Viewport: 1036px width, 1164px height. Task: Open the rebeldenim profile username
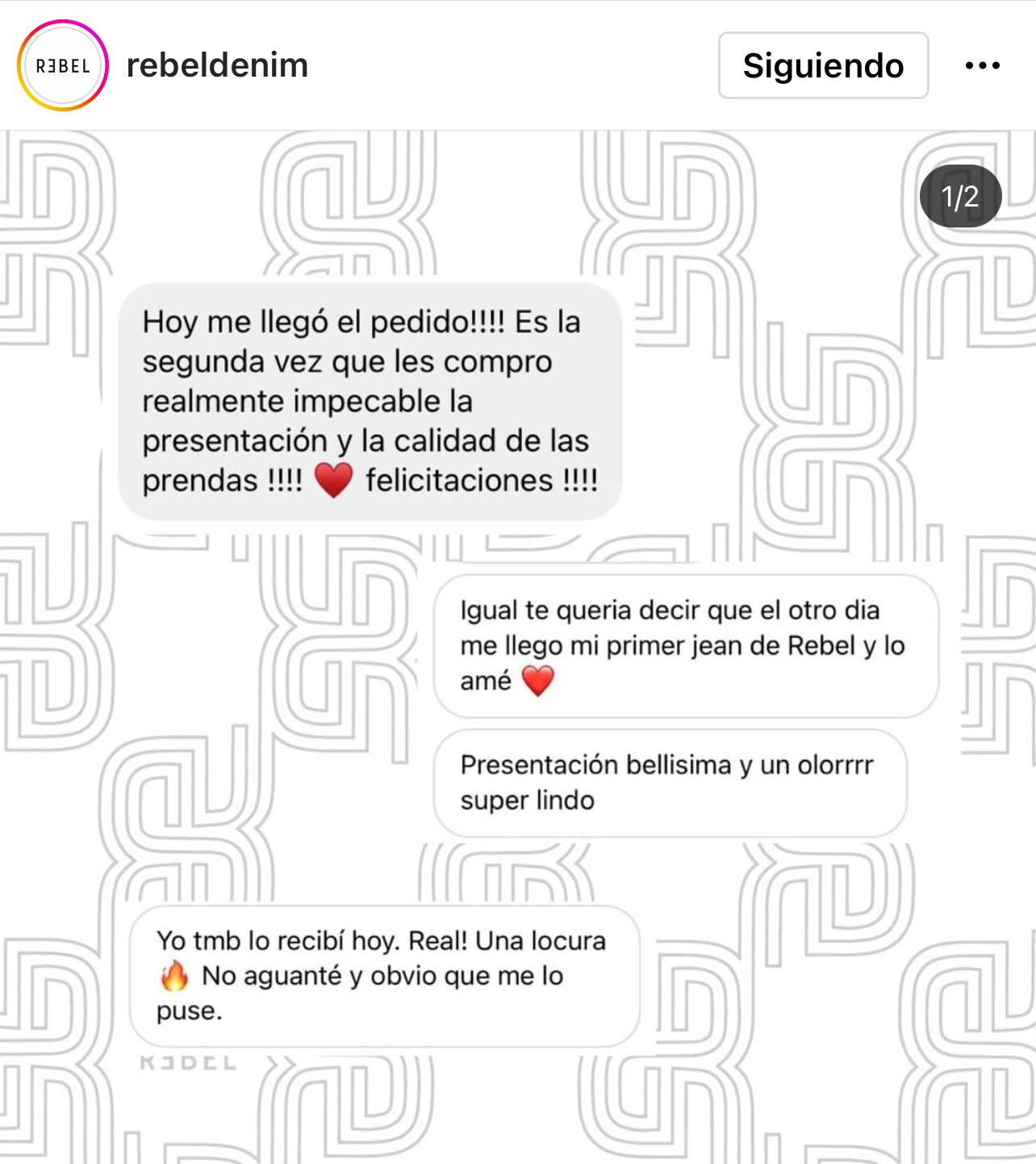point(217,65)
